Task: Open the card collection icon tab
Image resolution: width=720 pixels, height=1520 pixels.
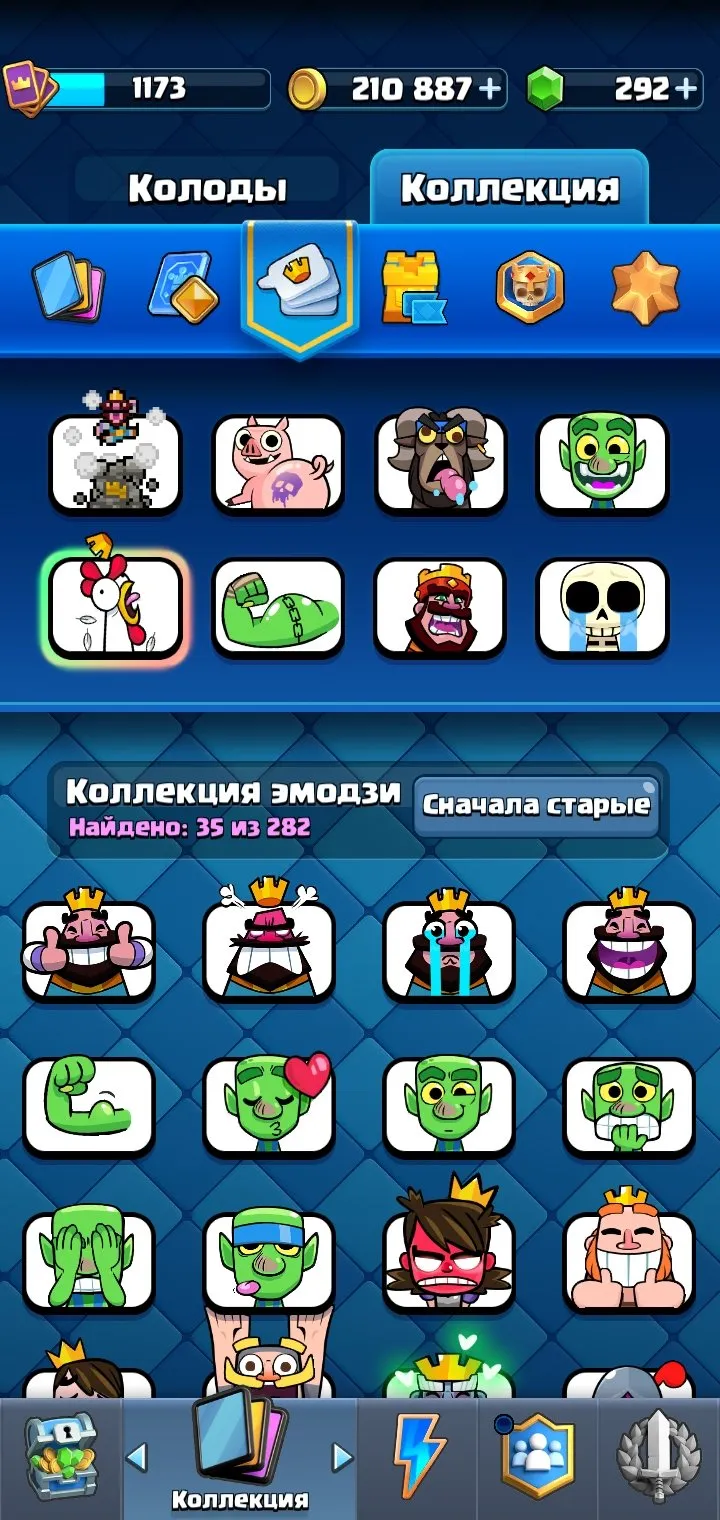Action: (67, 287)
